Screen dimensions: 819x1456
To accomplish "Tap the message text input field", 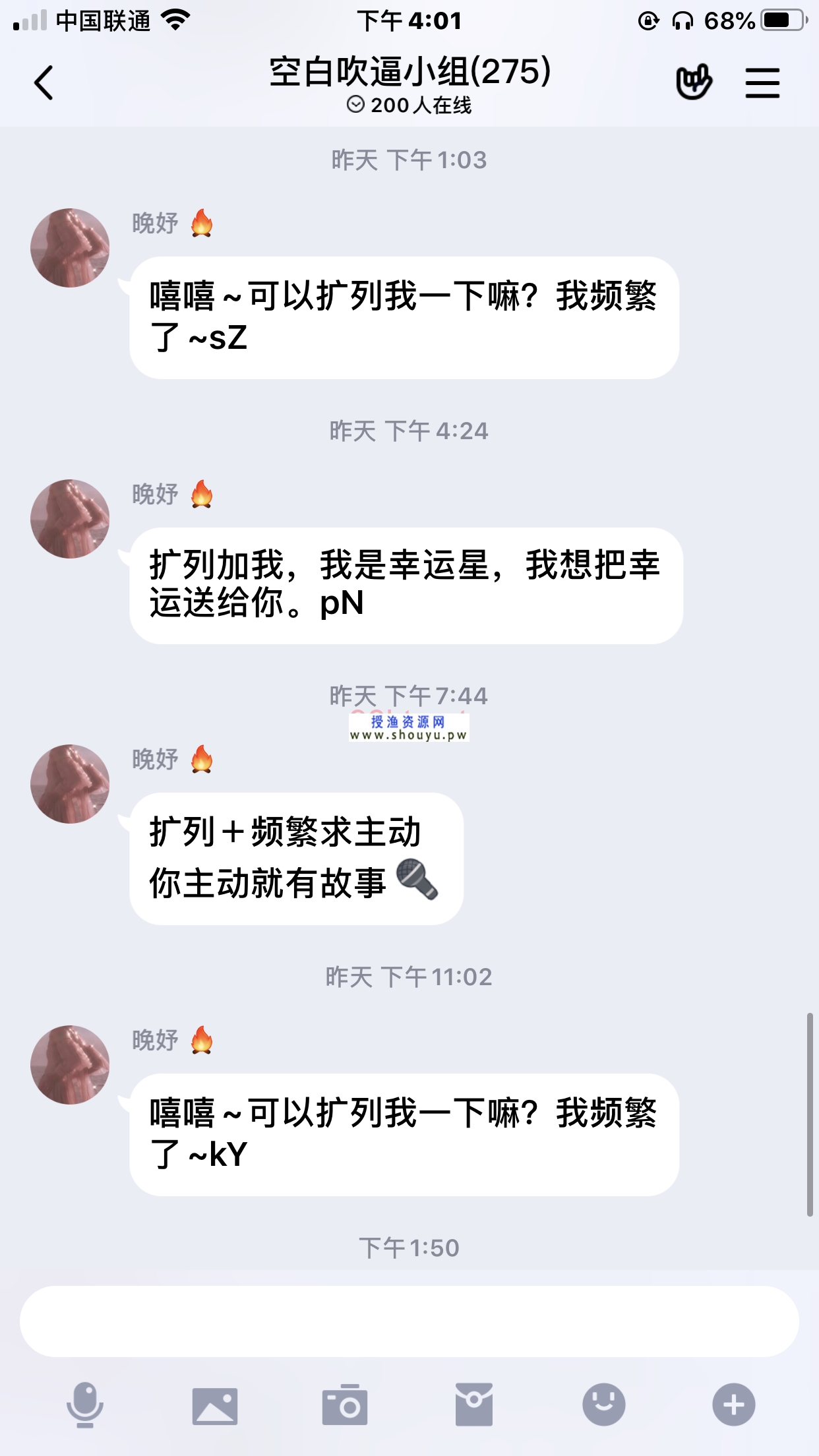I will (409, 1321).
